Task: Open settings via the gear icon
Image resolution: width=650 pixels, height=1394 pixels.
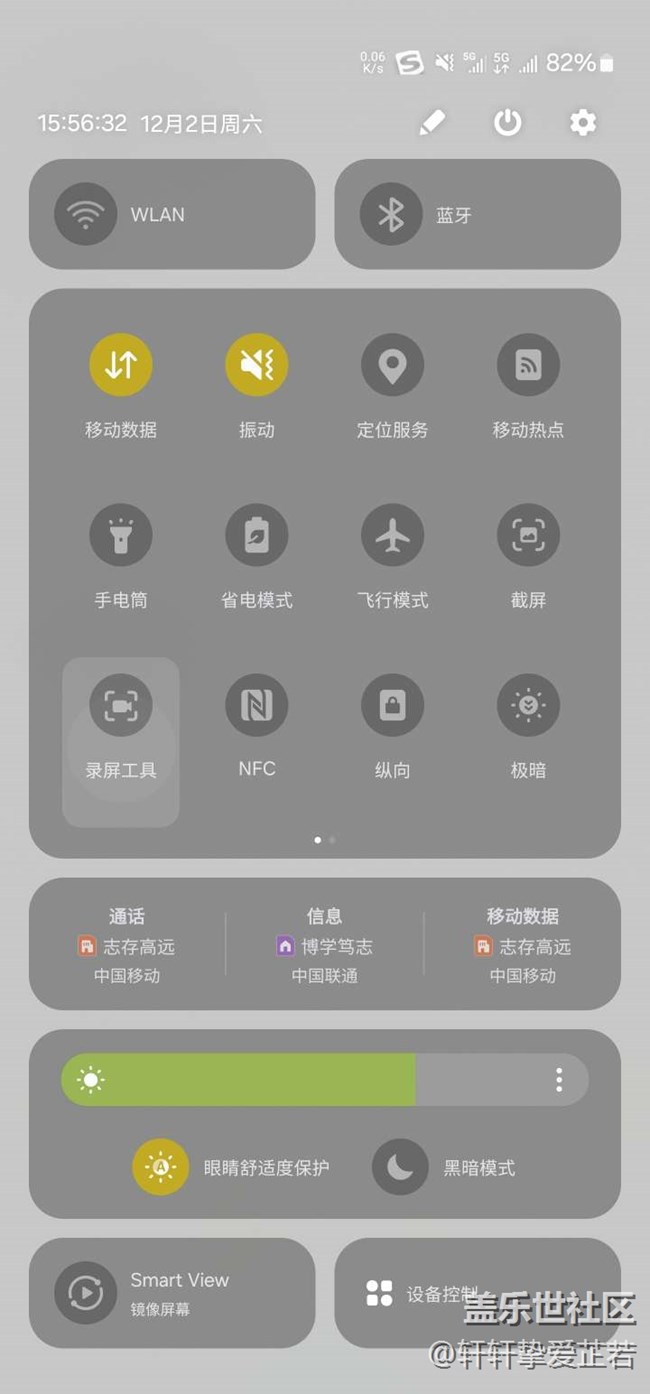Action: (x=582, y=123)
